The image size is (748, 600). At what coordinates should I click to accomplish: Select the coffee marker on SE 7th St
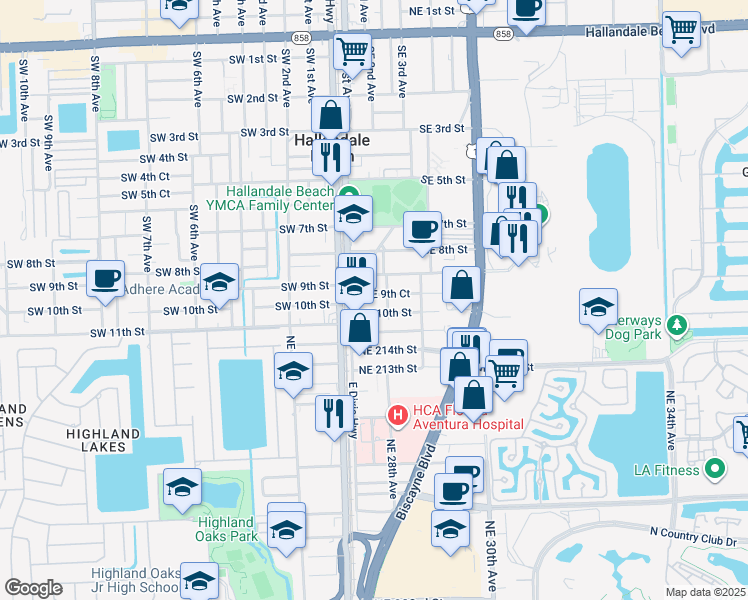[x=422, y=230]
